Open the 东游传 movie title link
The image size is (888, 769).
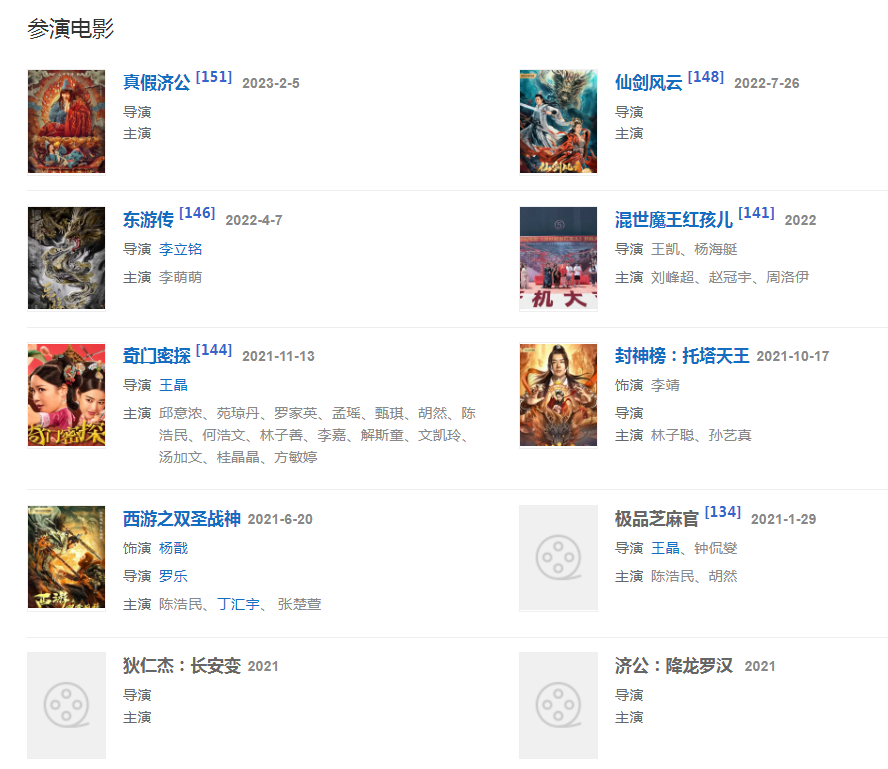coord(148,220)
